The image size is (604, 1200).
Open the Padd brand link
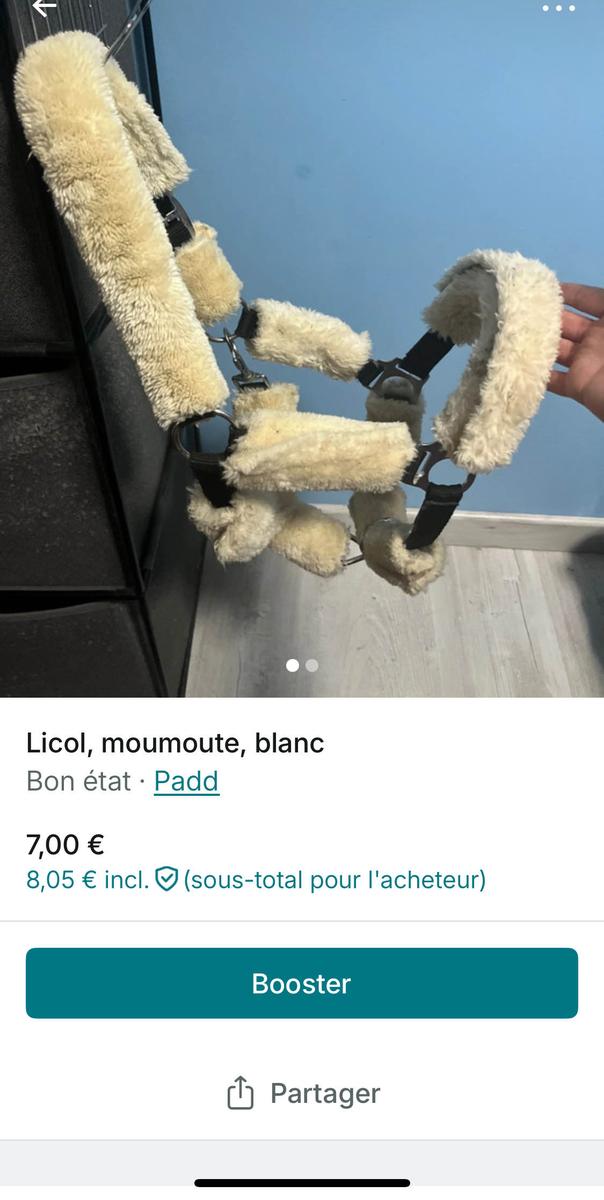pyautogui.click(x=186, y=781)
